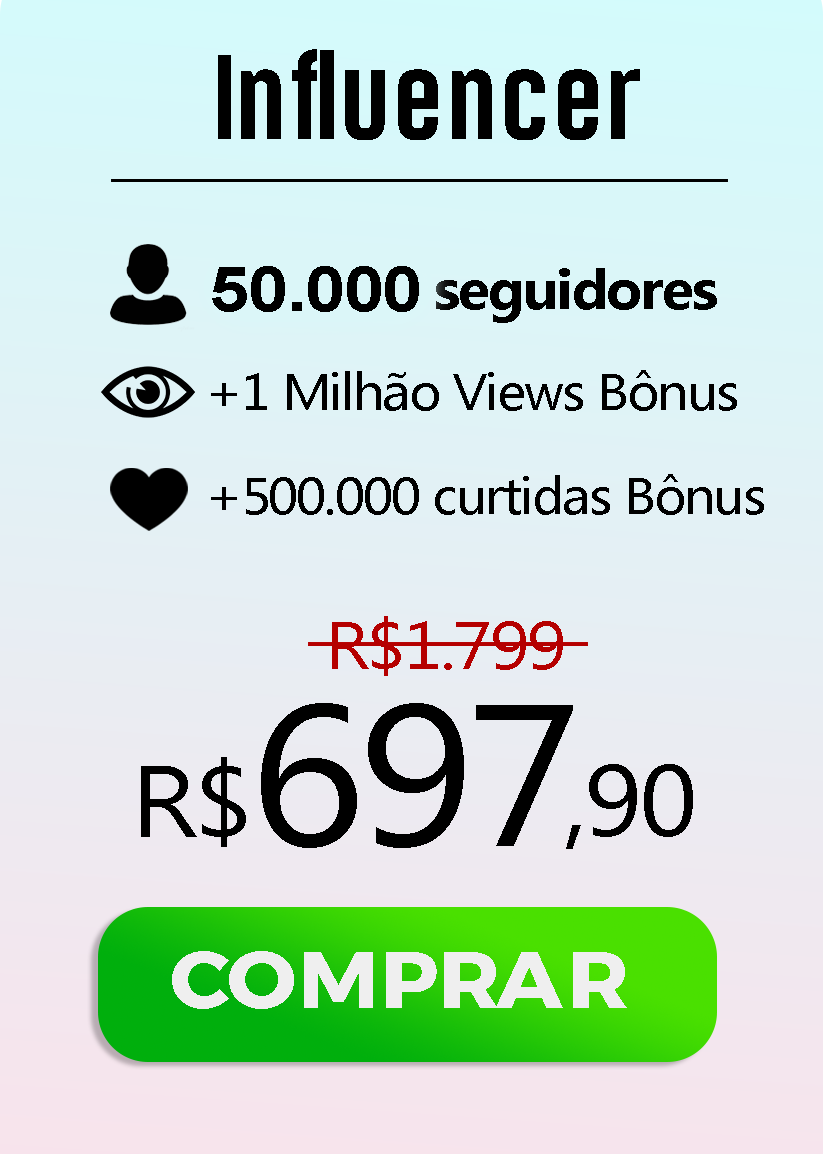Tap the eye icon next to Views Bônus
The height and width of the screenshot is (1154, 823).
tap(147, 392)
